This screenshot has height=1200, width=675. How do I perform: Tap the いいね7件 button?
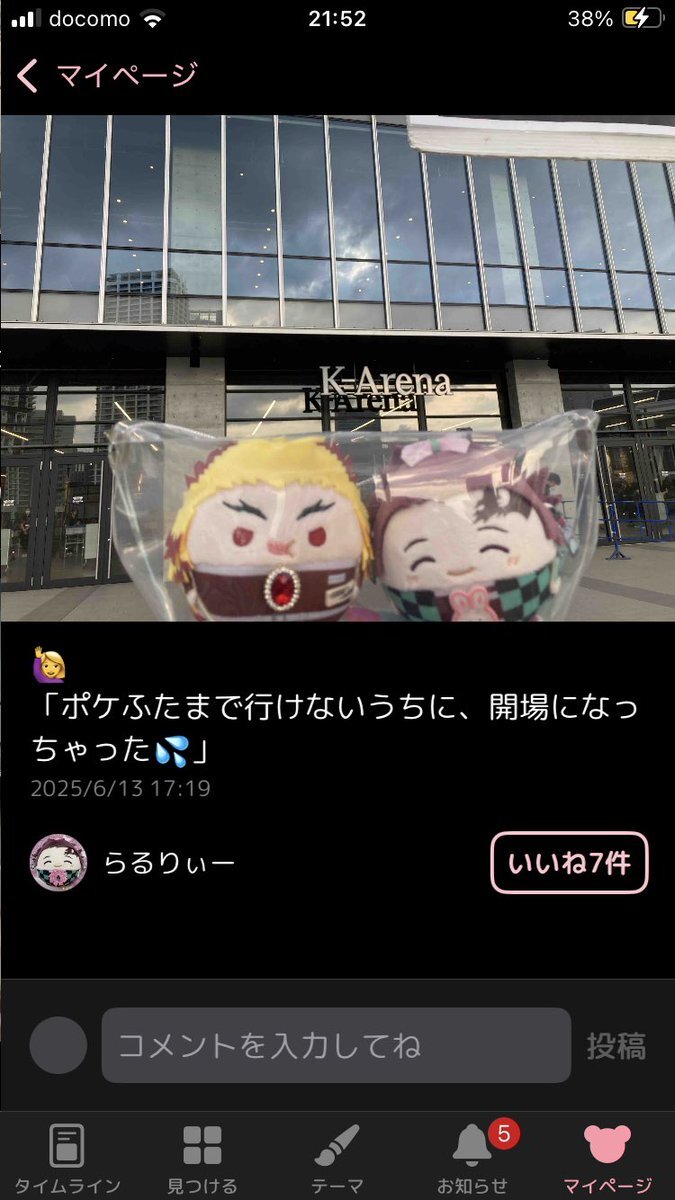pos(569,862)
